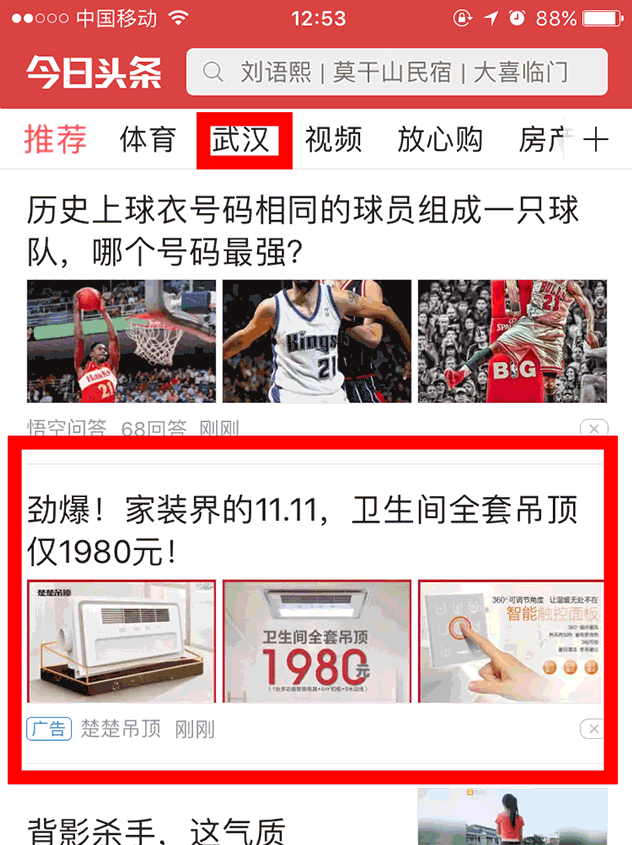Image resolution: width=632 pixels, height=845 pixels.
Task: Dismiss the 楚楚吊顶 advertisement
Action: pos(594,729)
